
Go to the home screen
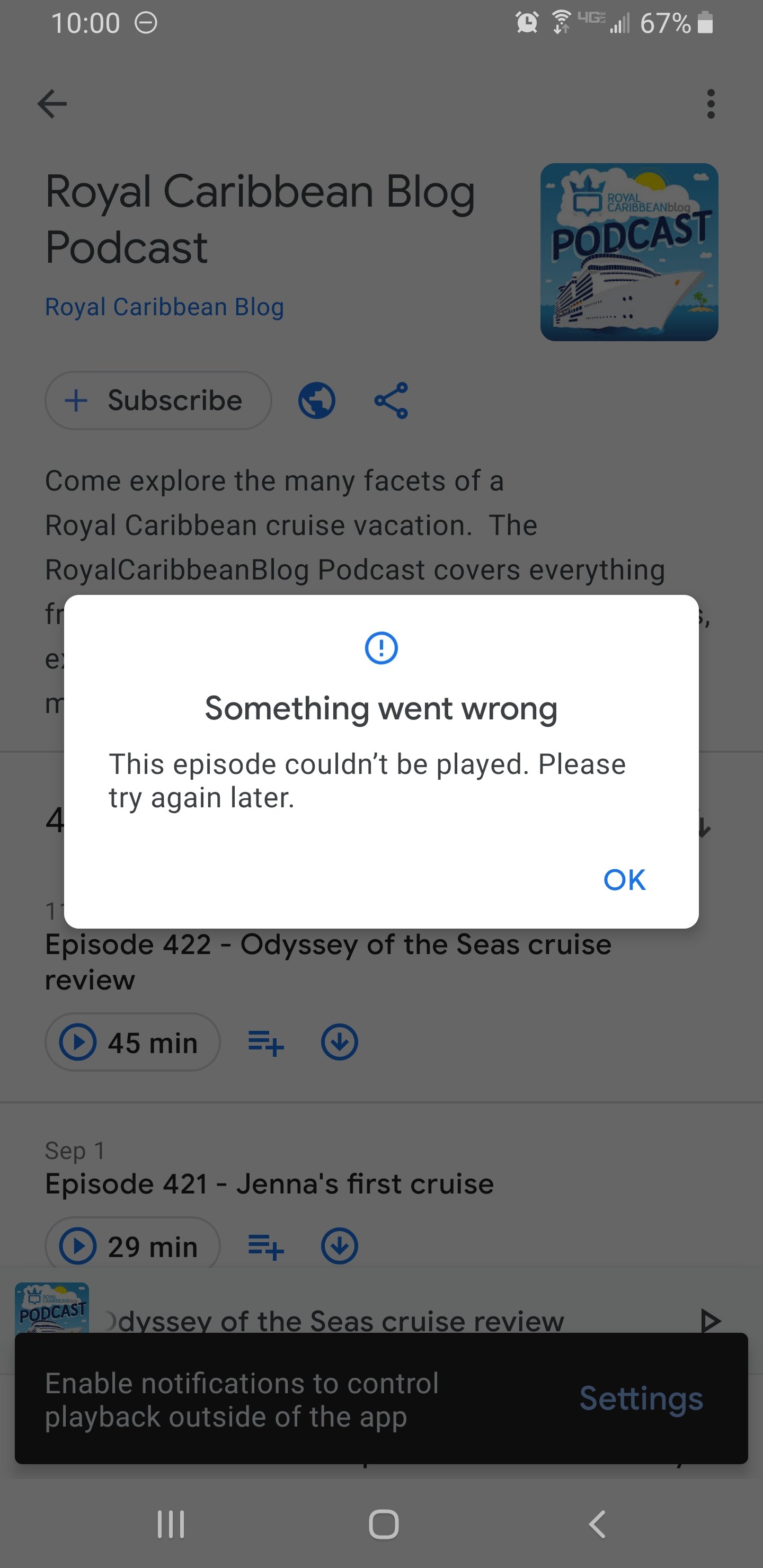384,1524
